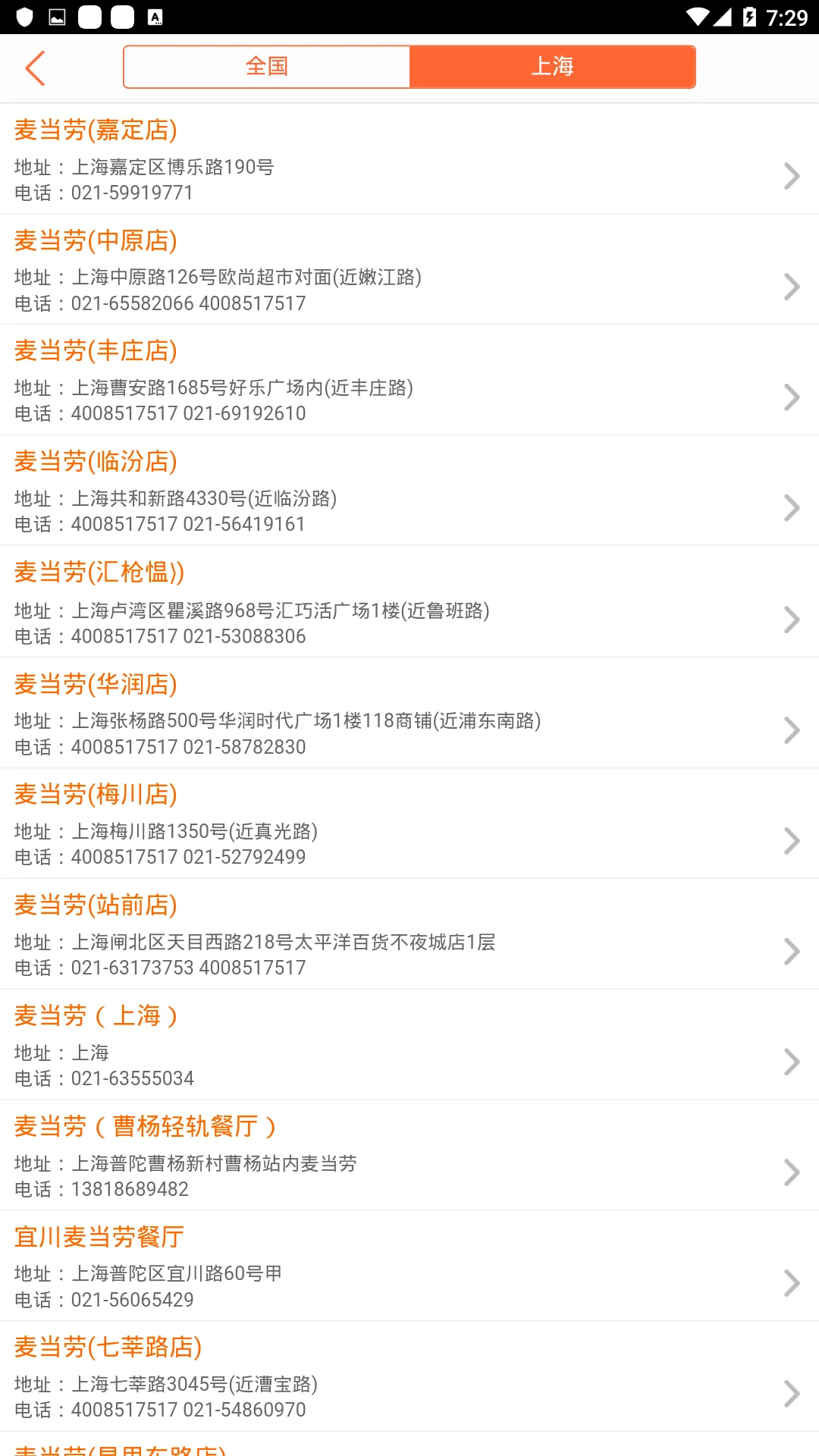The image size is (819, 1456).
Task: Open 麦当劳(梅川店) listing
Action: pos(409,824)
